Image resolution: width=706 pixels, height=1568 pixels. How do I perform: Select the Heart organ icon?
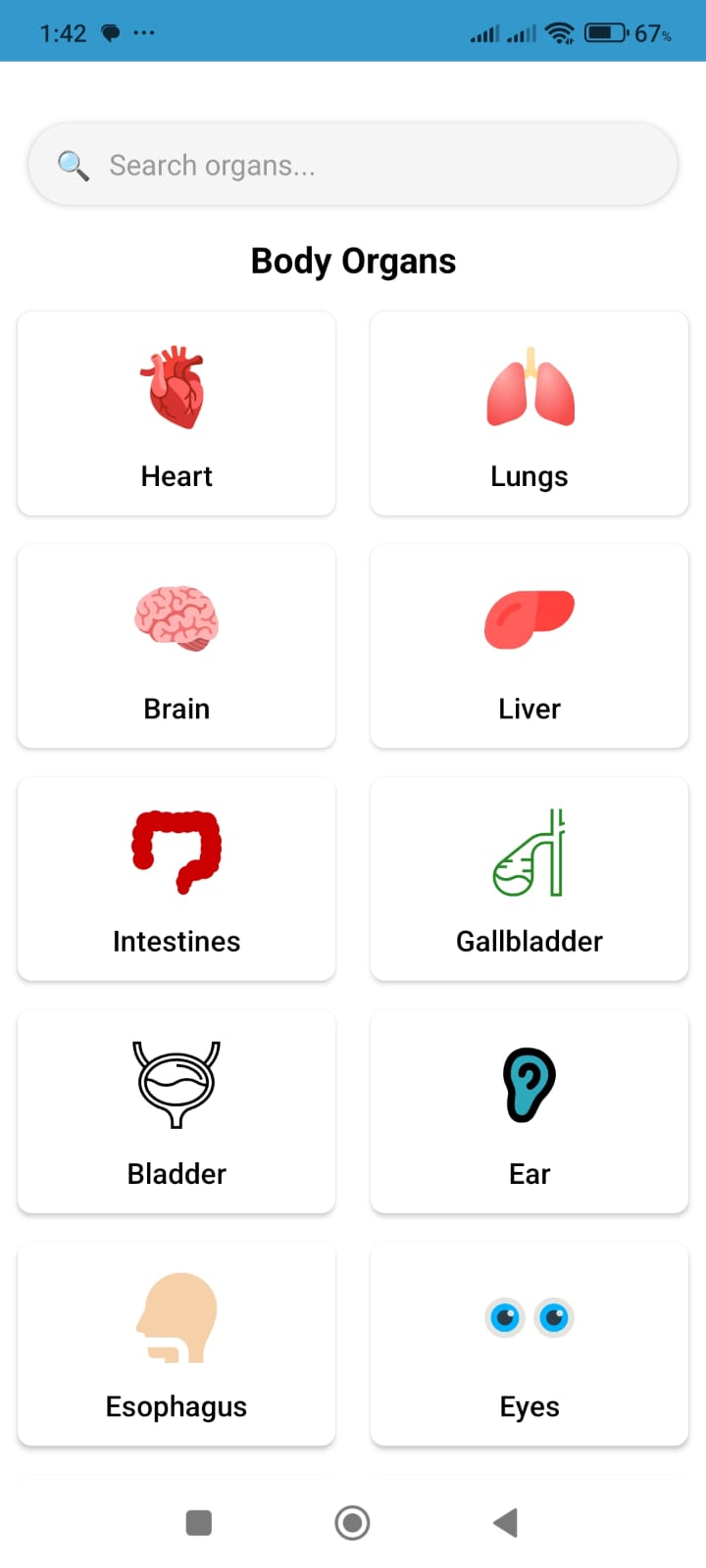click(176, 385)
